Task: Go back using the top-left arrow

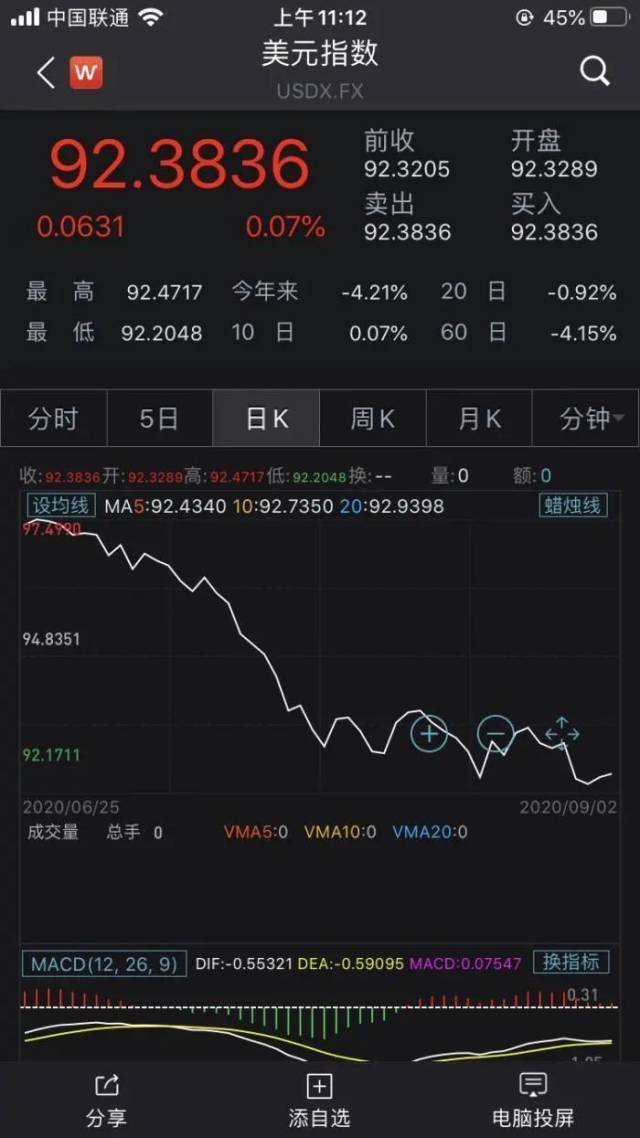Action: [46, 73]
